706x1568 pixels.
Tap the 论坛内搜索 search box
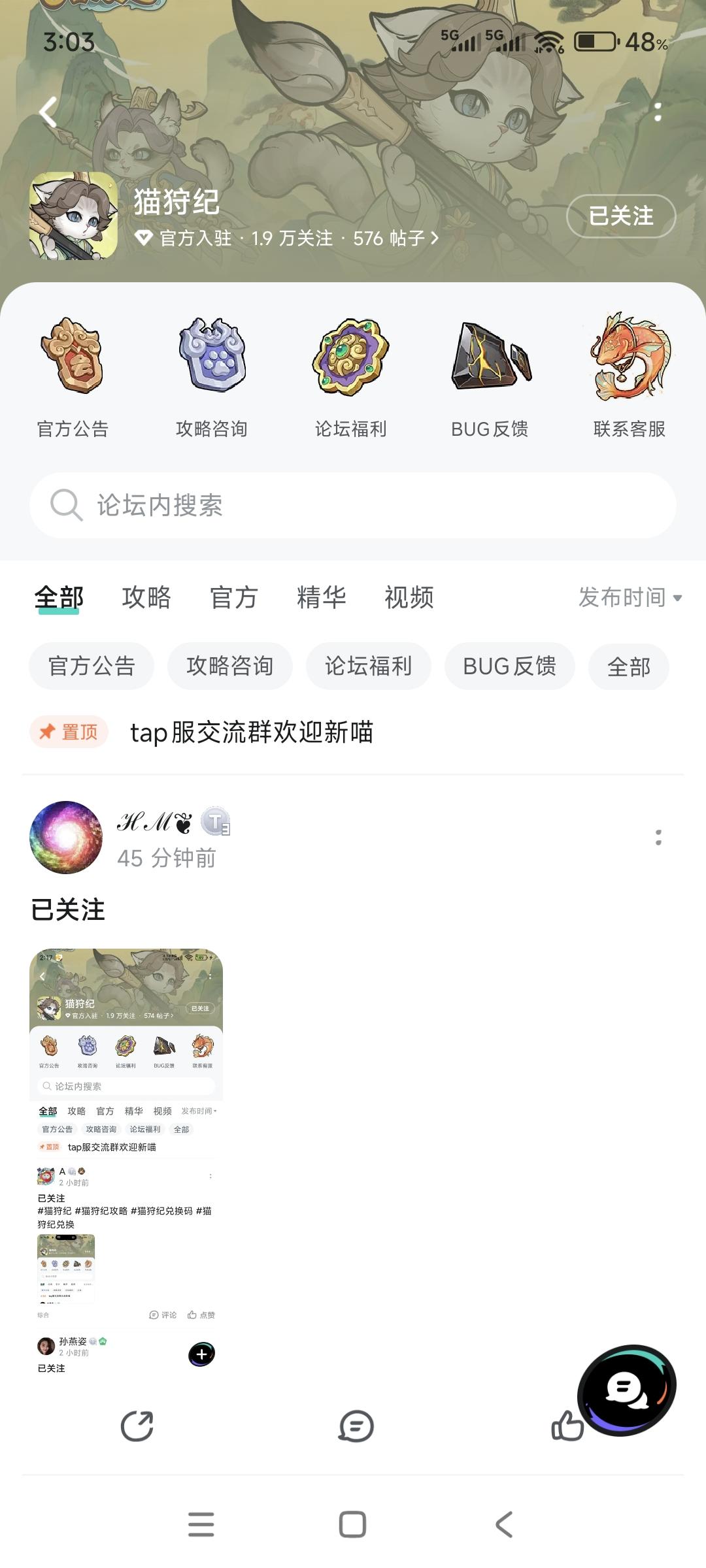[353, 505]
